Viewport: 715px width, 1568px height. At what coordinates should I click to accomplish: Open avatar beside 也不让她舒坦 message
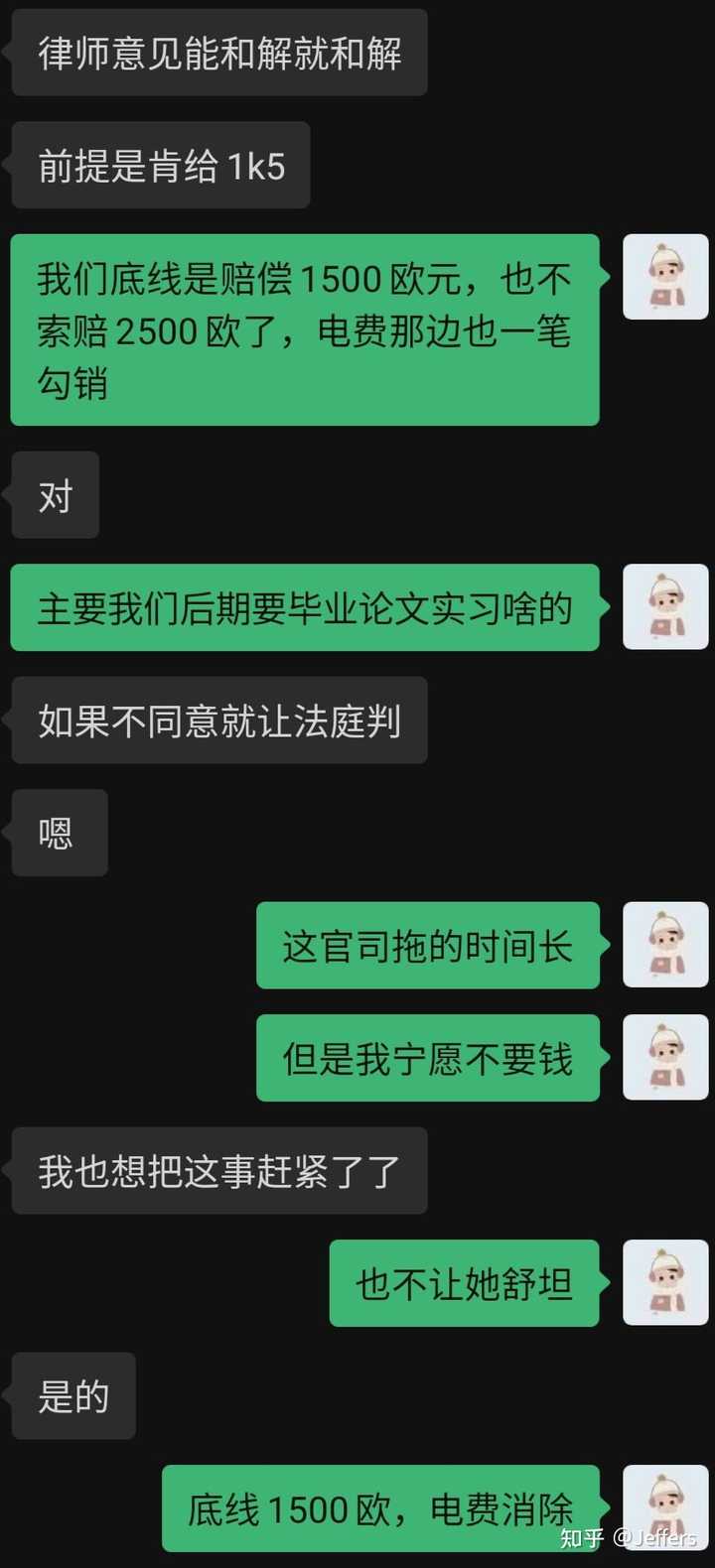(x=665, y=1282)
